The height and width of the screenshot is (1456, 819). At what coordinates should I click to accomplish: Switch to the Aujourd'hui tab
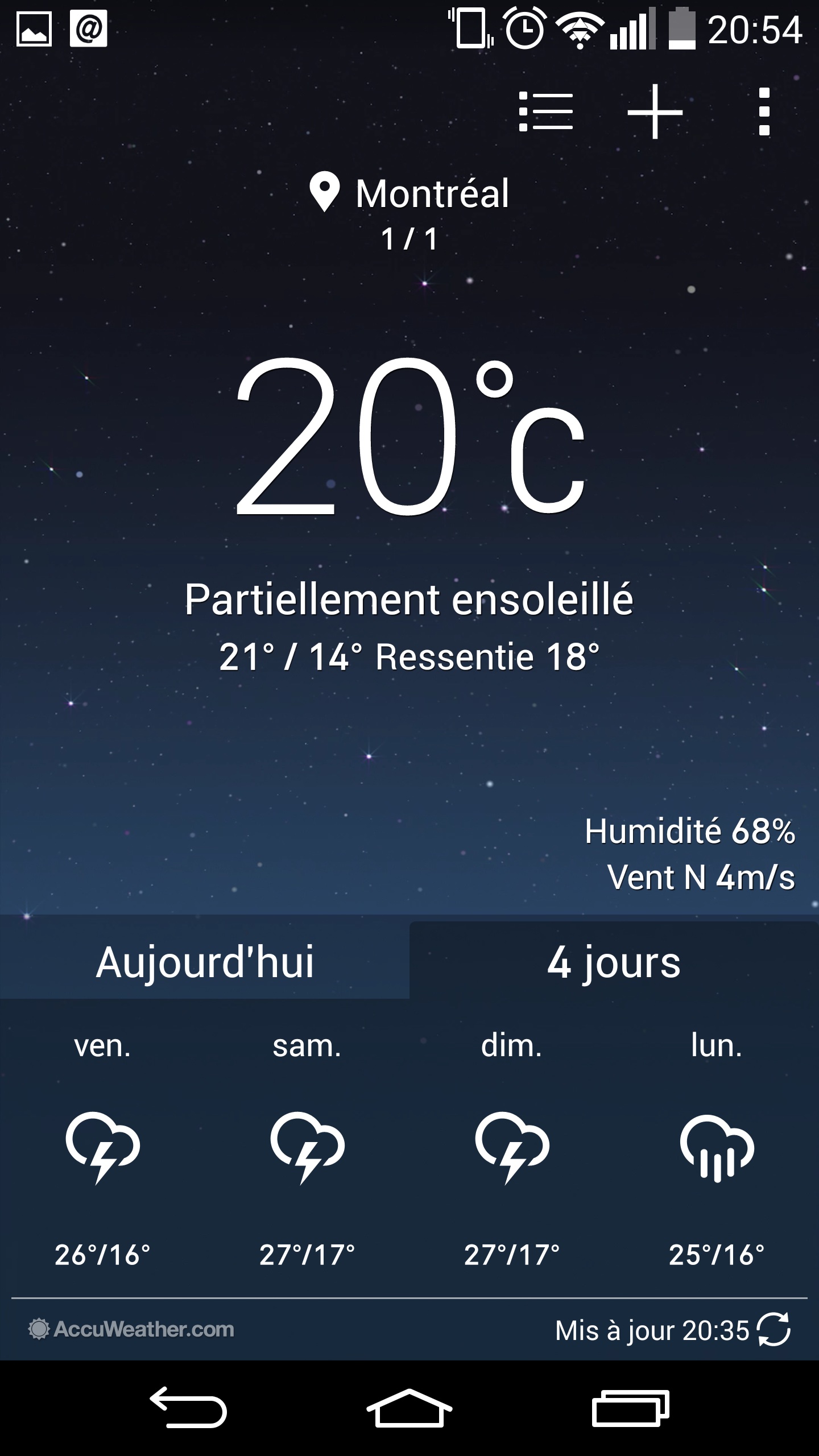pos(205,962)
